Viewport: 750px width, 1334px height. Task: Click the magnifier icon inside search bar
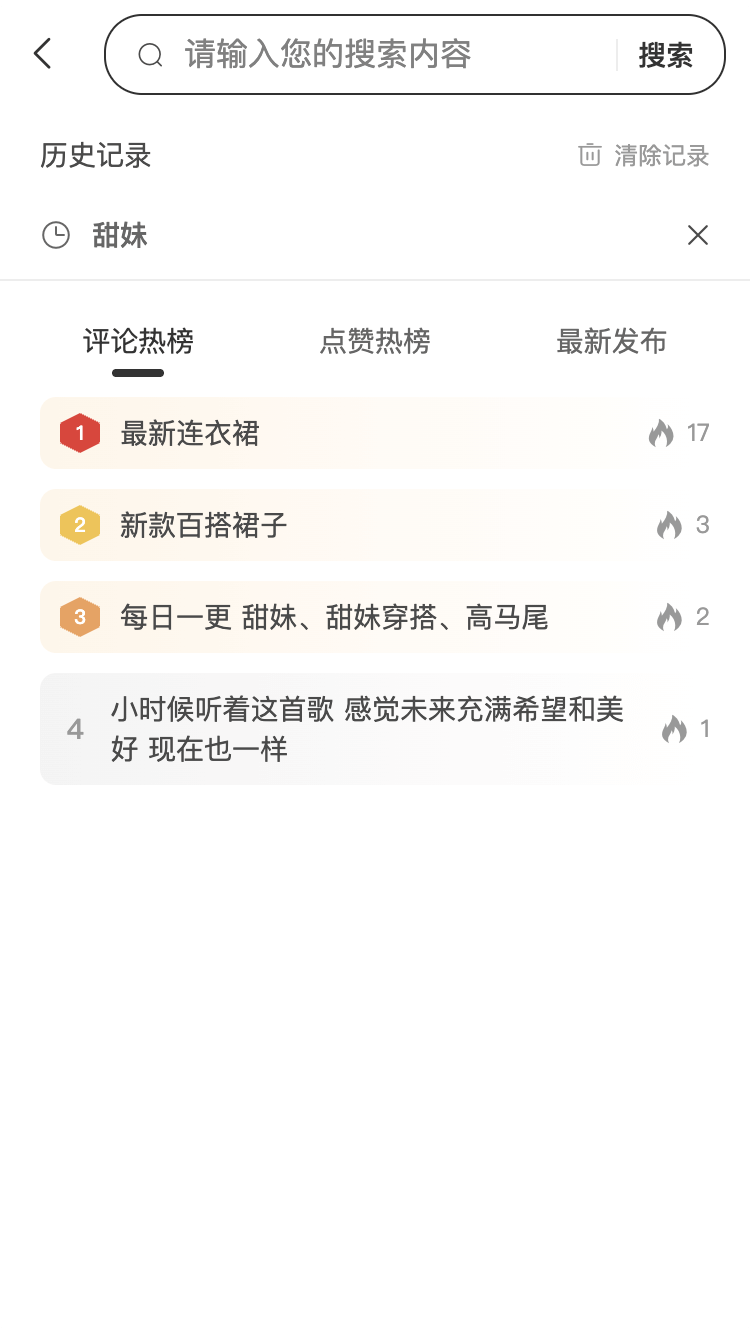(x=150, y=55)
